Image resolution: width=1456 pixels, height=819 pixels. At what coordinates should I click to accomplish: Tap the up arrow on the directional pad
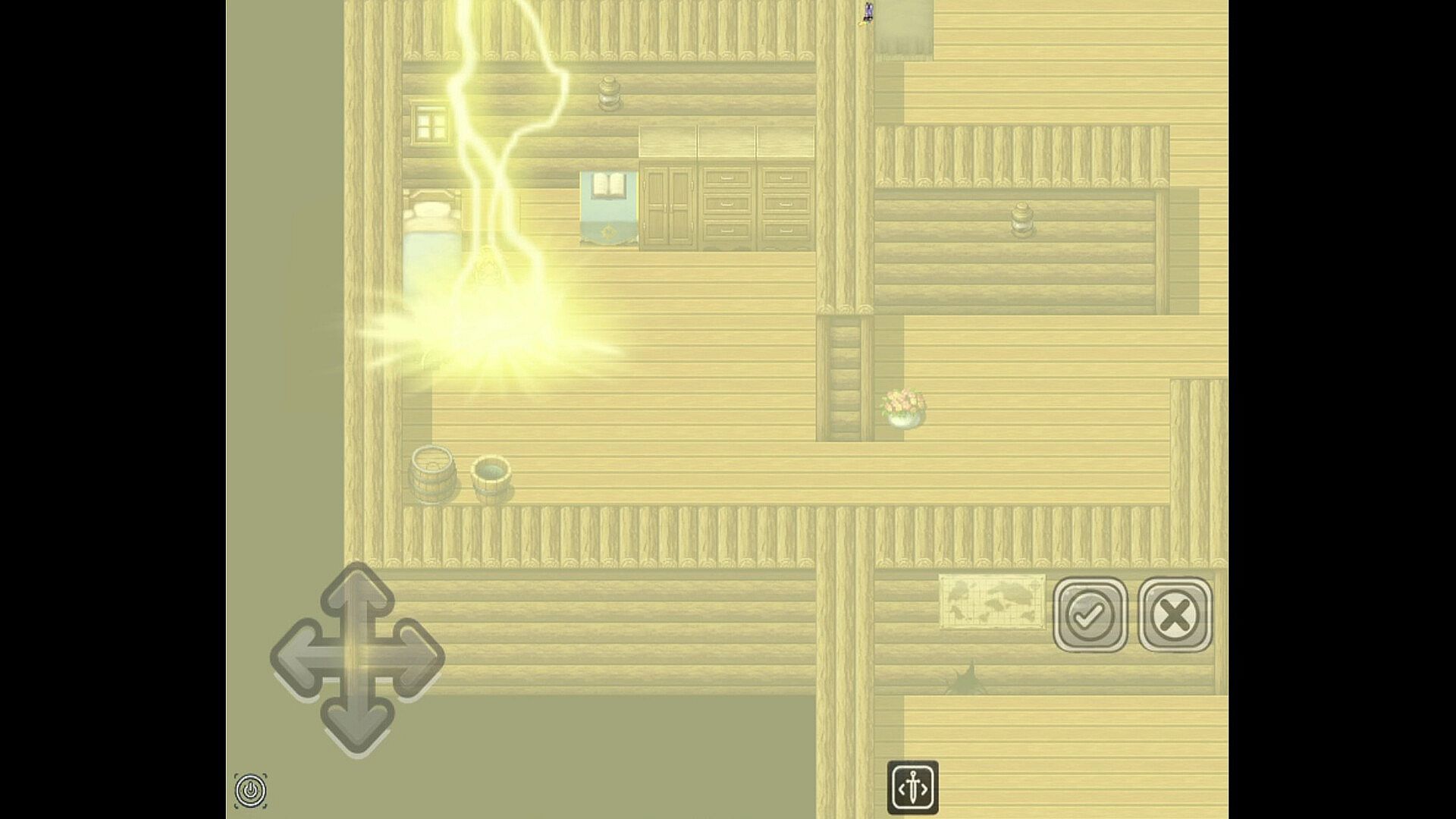(356, 594)
